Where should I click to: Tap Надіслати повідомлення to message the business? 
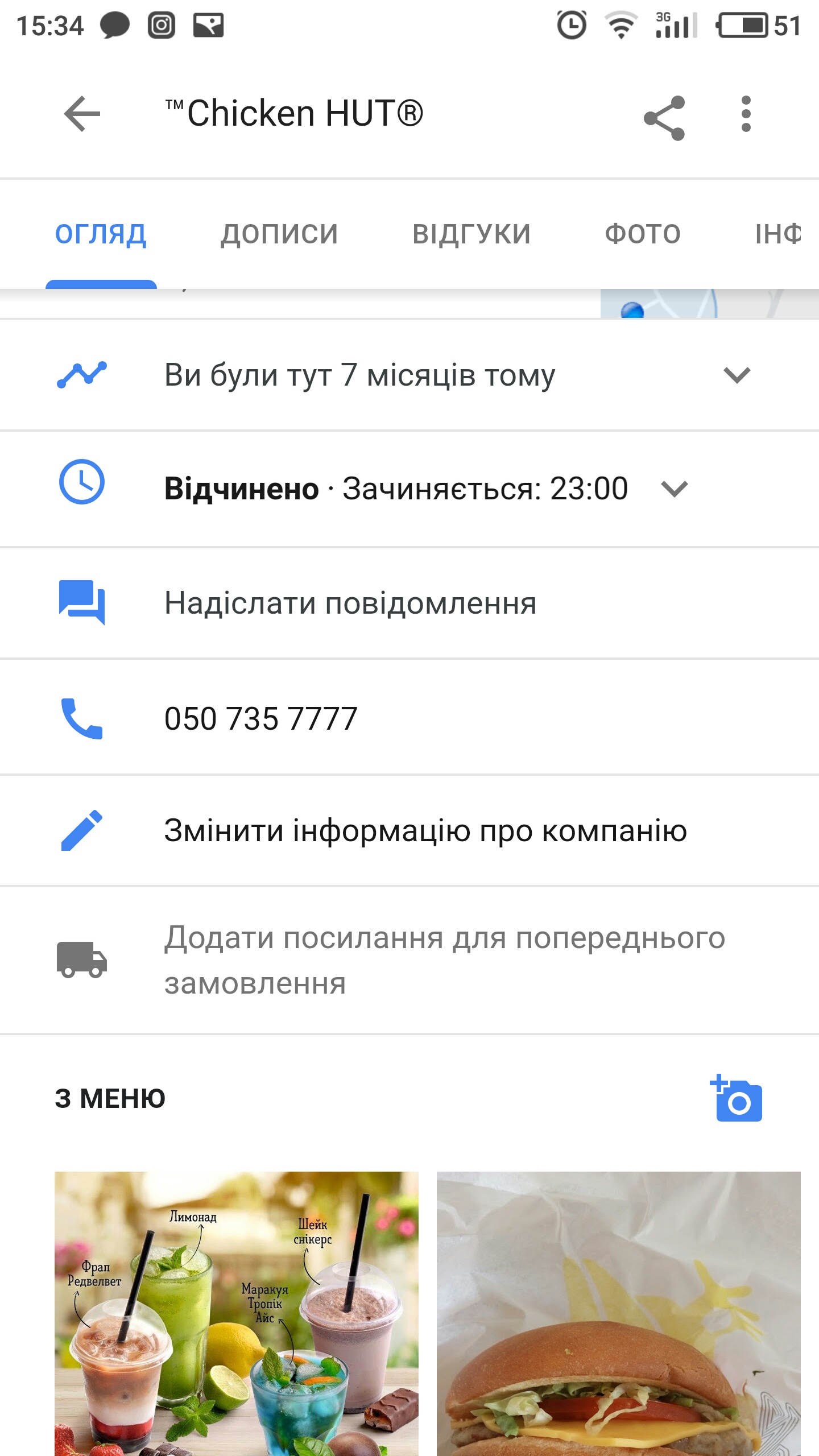point(409,603)
